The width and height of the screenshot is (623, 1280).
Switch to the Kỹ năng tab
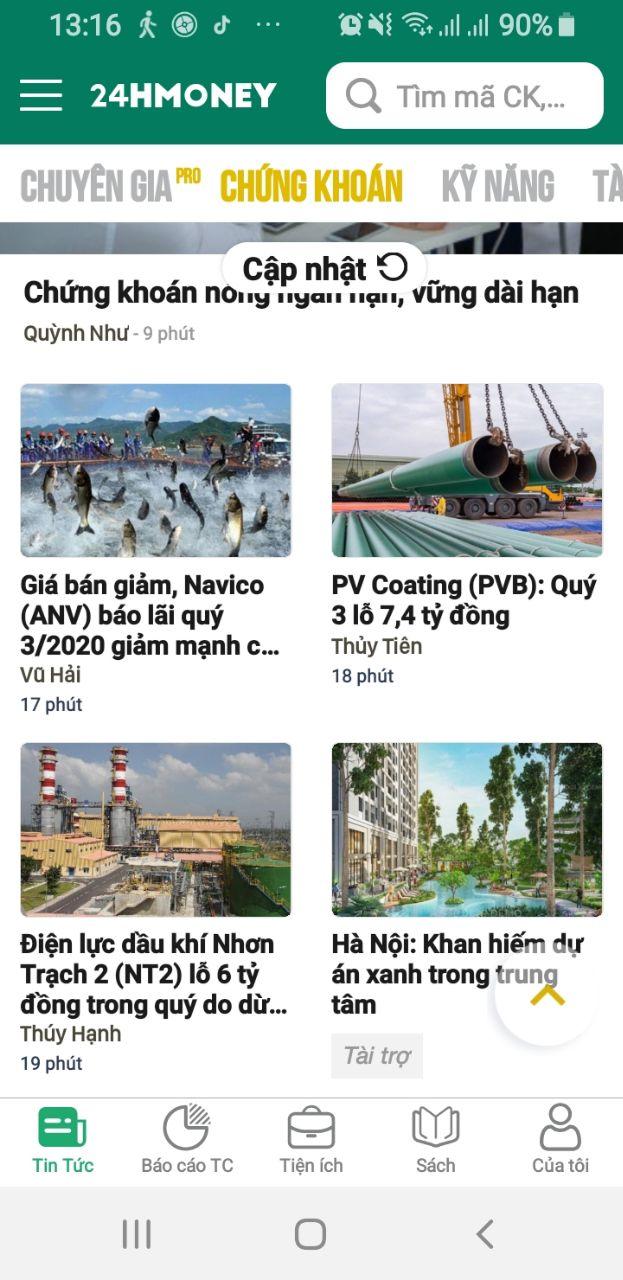tap(497, 186)
